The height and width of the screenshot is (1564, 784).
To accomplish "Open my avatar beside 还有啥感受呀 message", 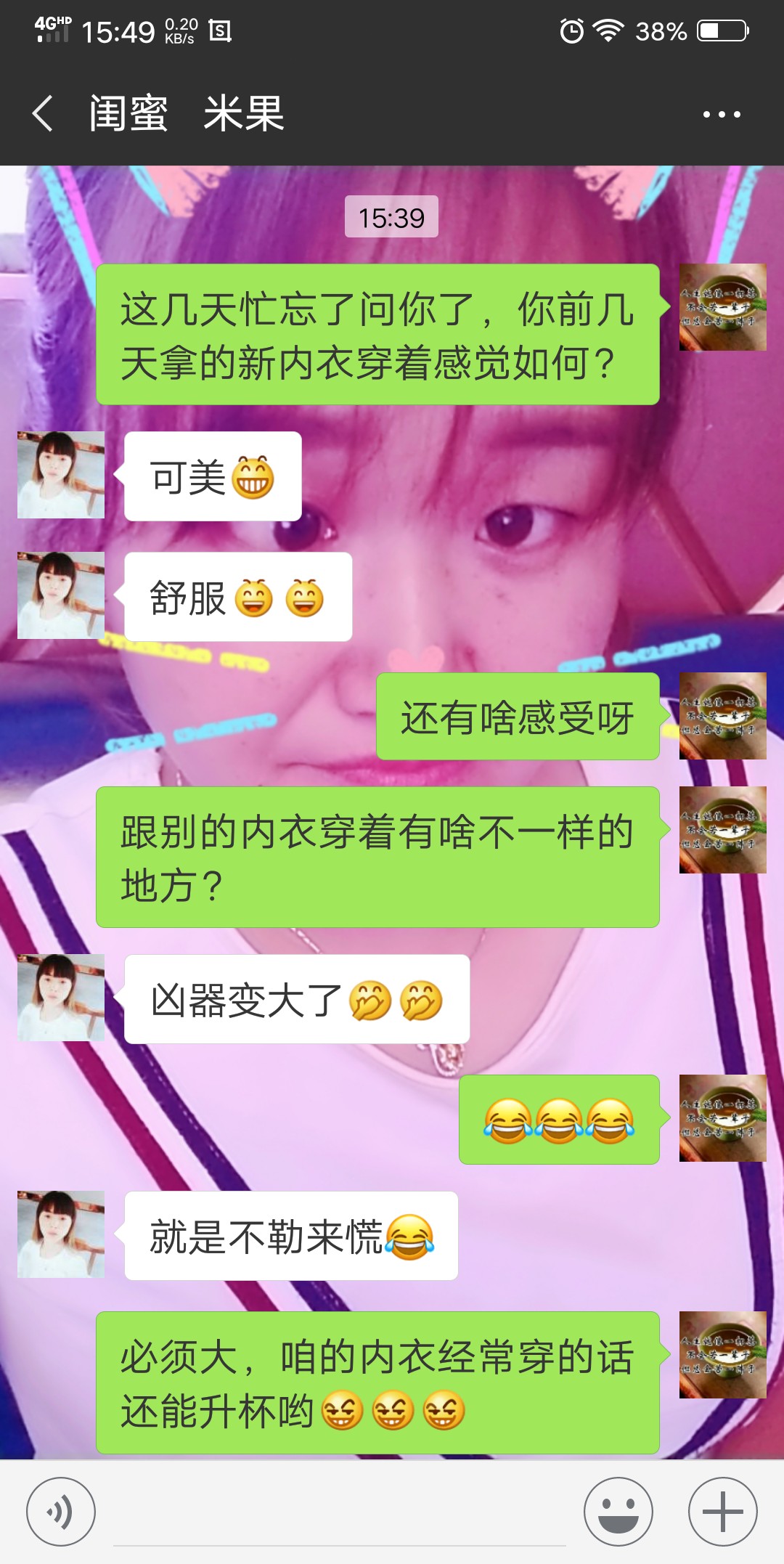I will 722,716.
